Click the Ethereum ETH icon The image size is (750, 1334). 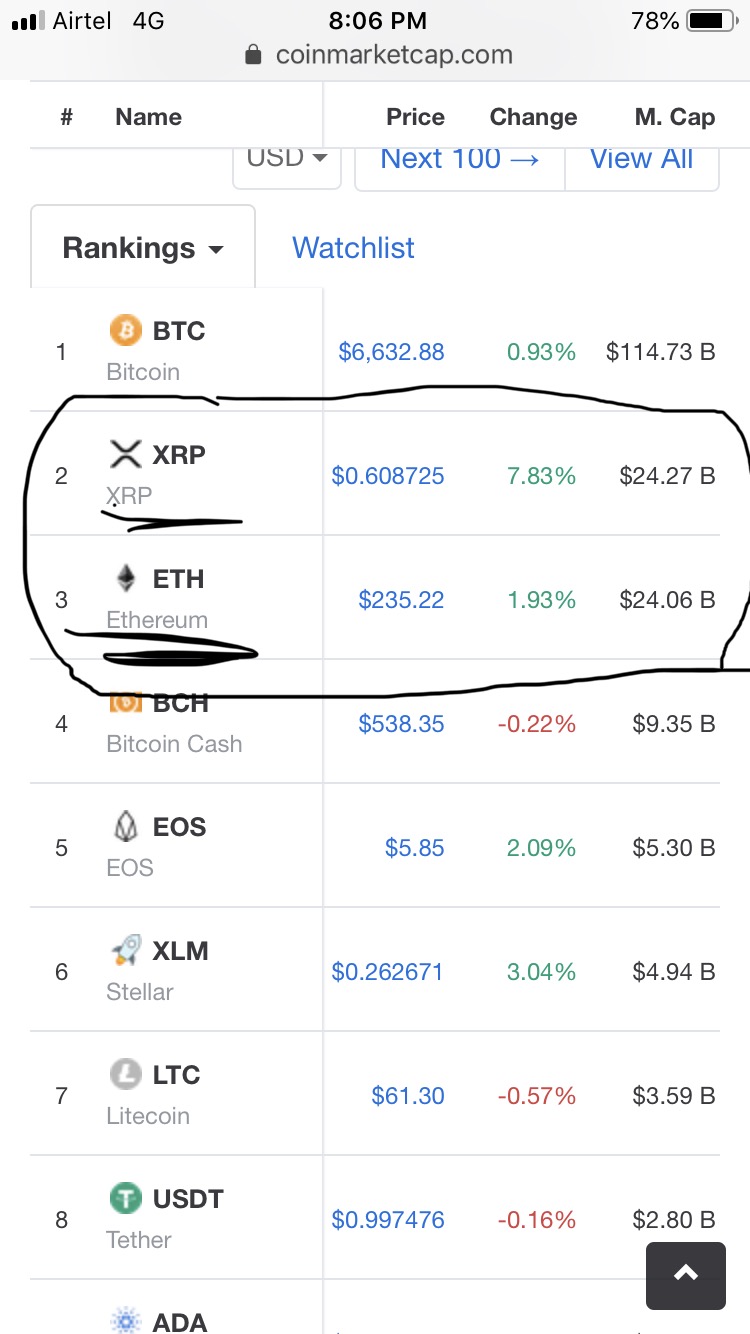pos(124,577)
